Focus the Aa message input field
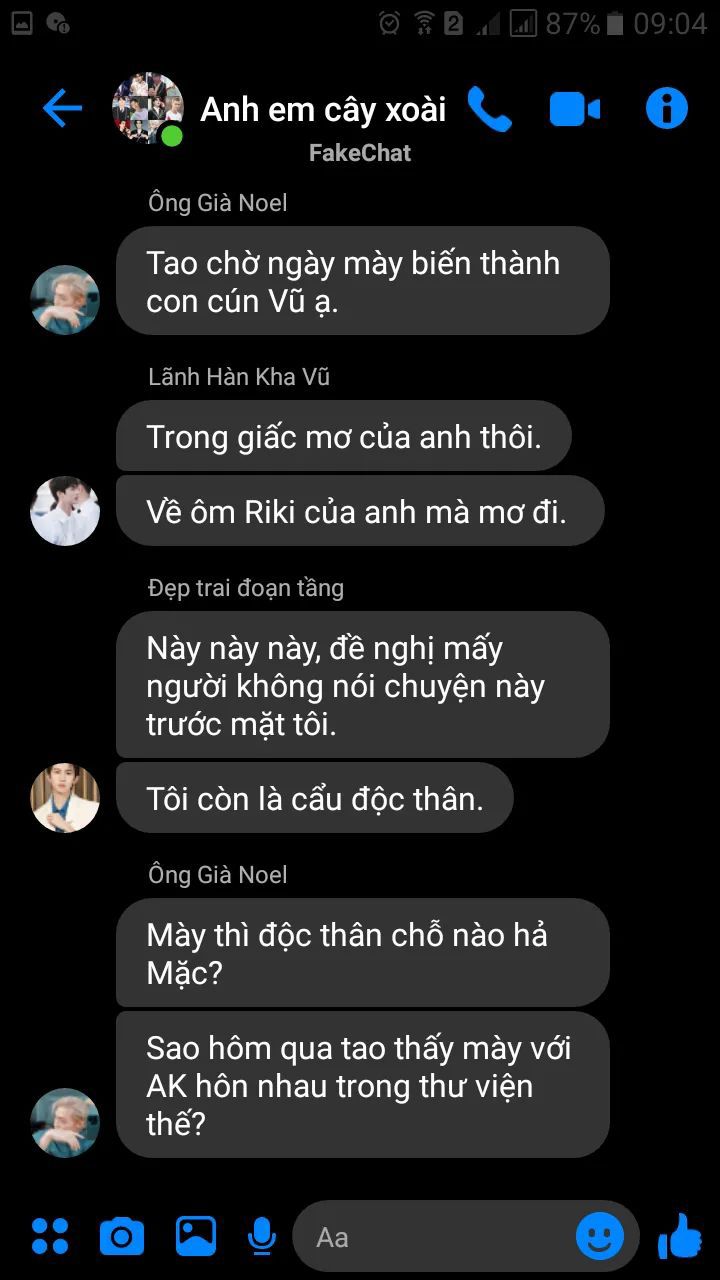 click(440, 1237)
